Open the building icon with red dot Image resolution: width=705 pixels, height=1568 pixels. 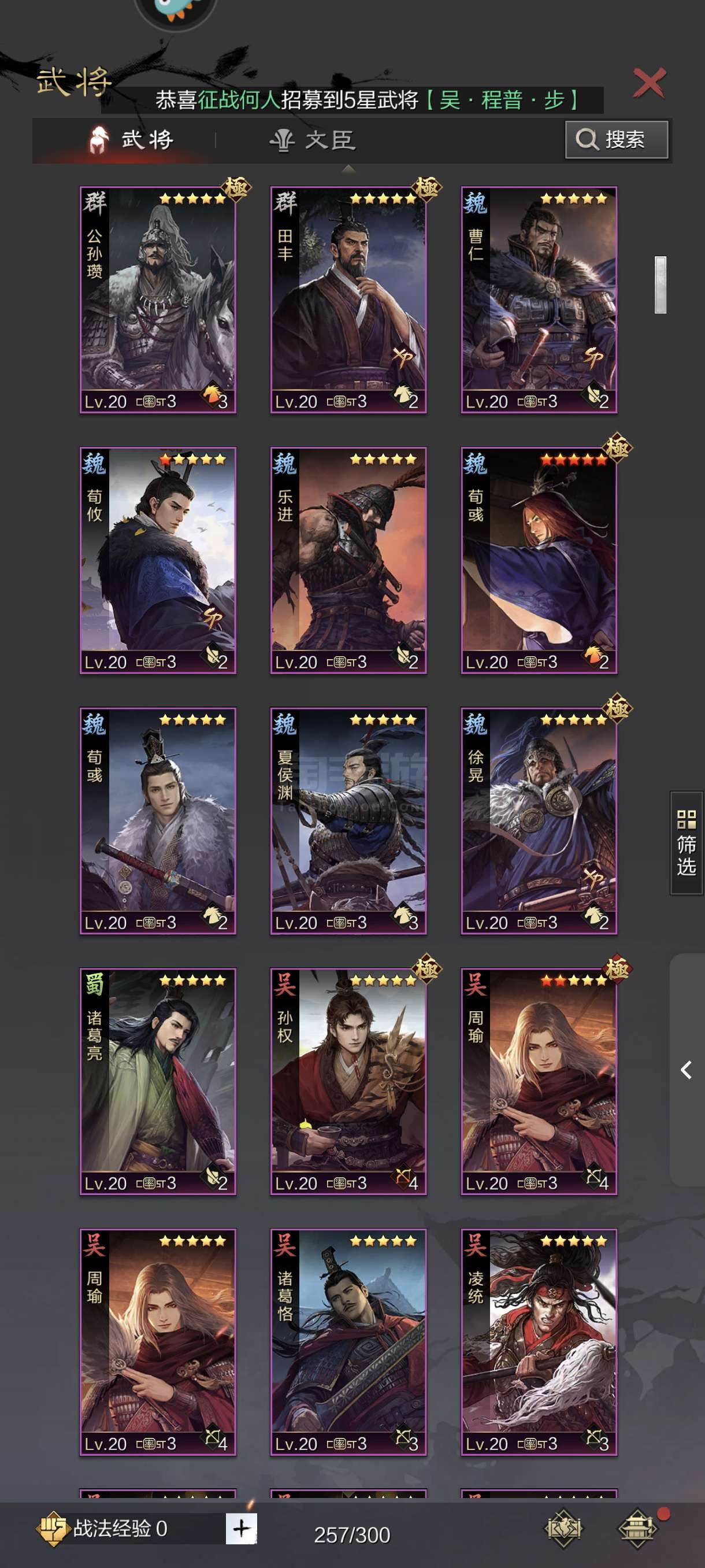(x=637, y=1528)
